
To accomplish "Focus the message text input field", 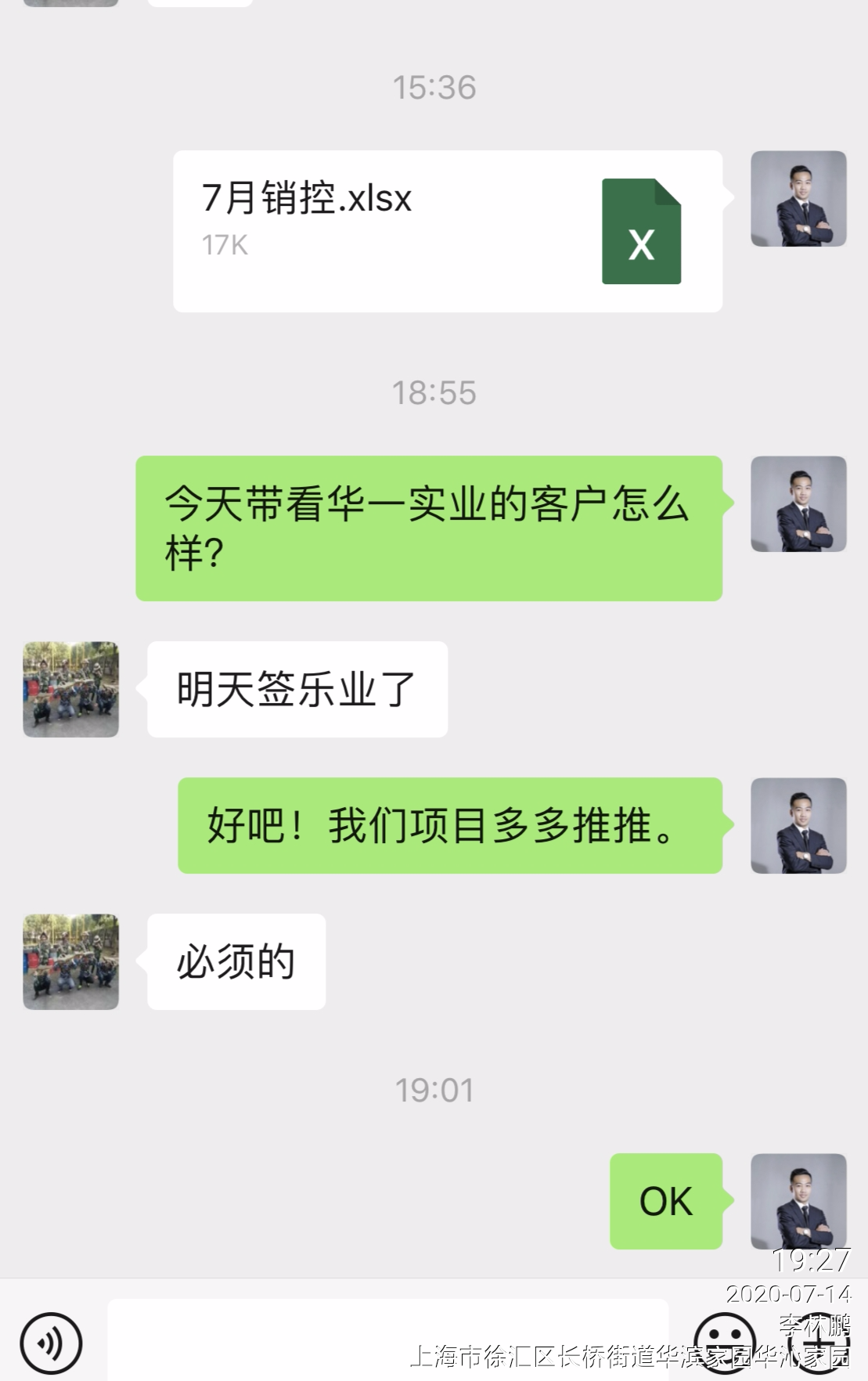I will (x=387, y=1339).
